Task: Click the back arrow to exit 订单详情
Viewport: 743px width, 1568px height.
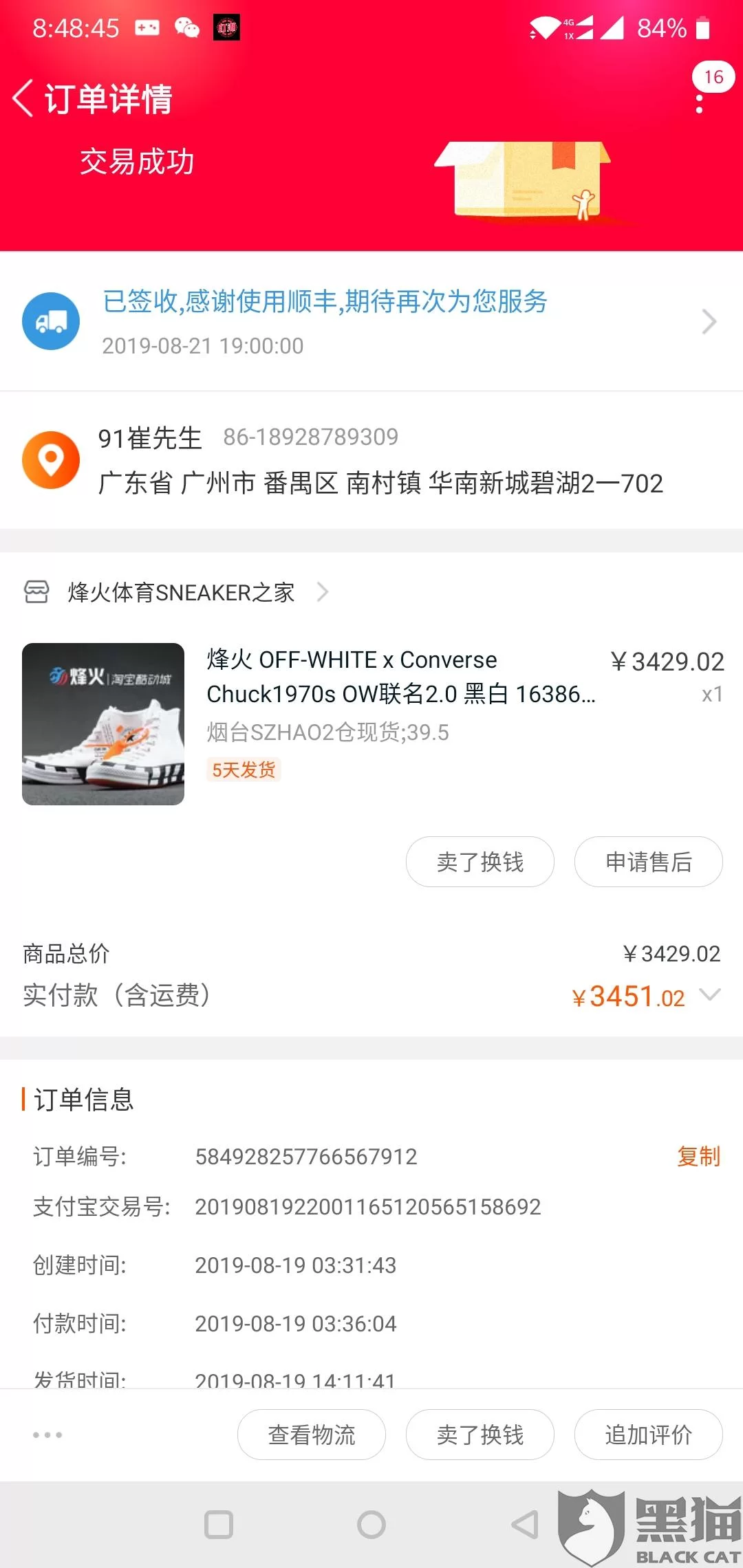Action: coord(24,98)
